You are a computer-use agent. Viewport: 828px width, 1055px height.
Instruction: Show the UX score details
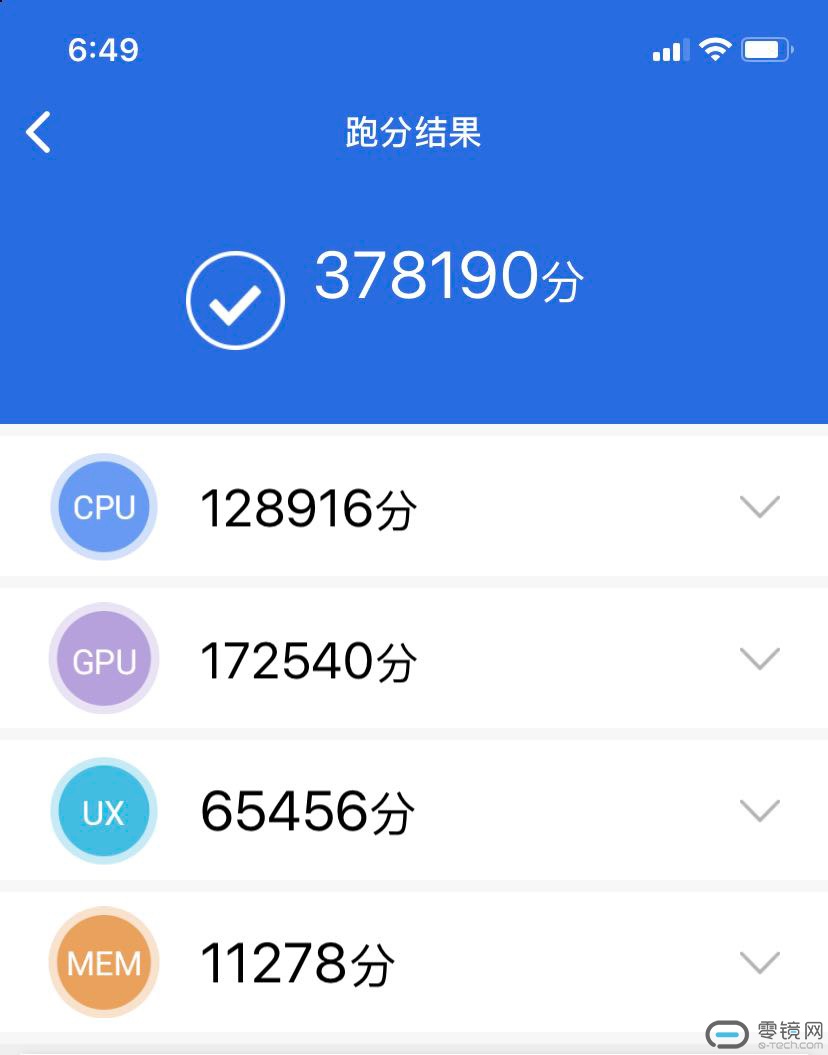pos(759,811)
